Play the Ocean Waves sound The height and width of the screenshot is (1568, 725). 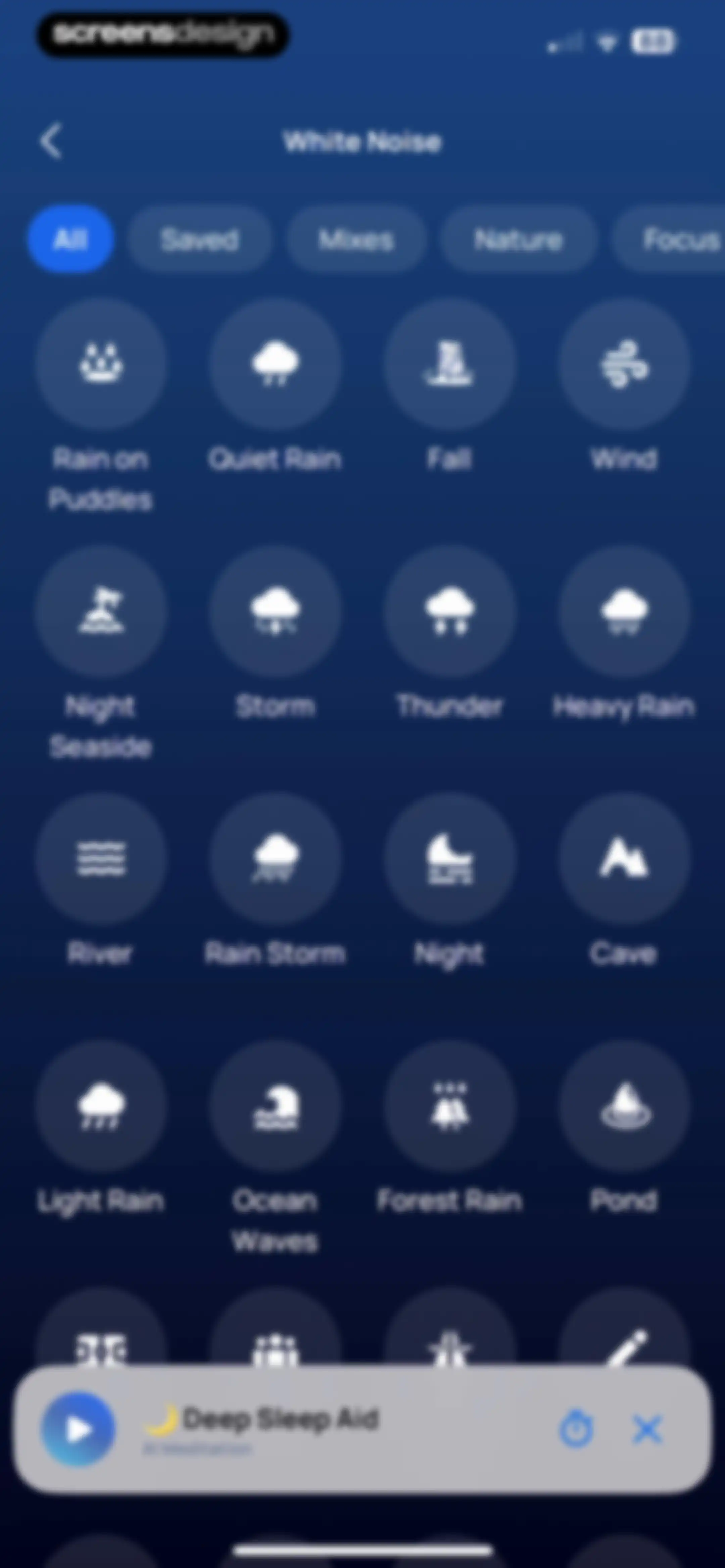pos(275,1106)
